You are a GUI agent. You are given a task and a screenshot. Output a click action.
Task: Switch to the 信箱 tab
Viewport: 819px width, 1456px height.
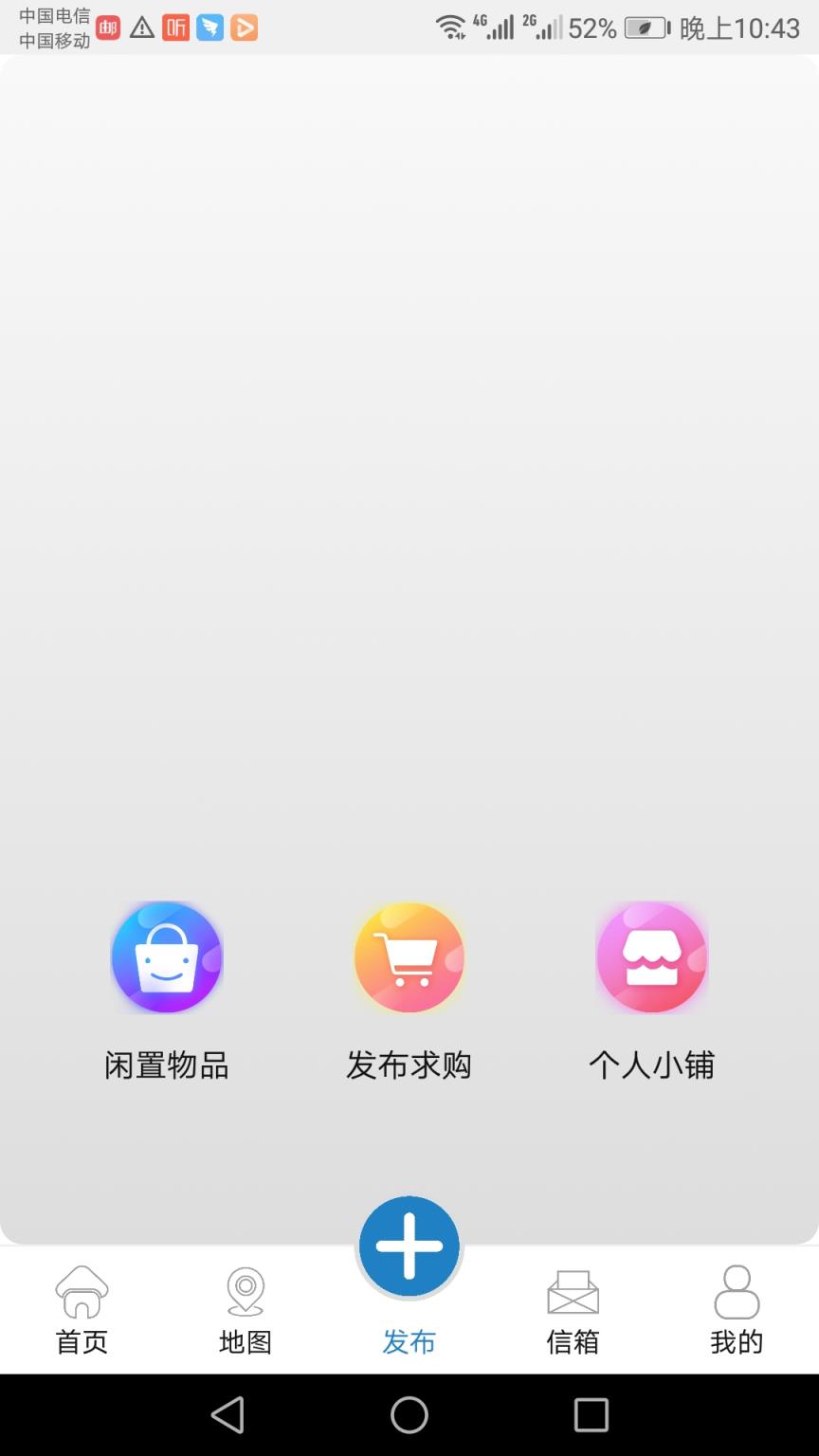tap(573, 1313)
